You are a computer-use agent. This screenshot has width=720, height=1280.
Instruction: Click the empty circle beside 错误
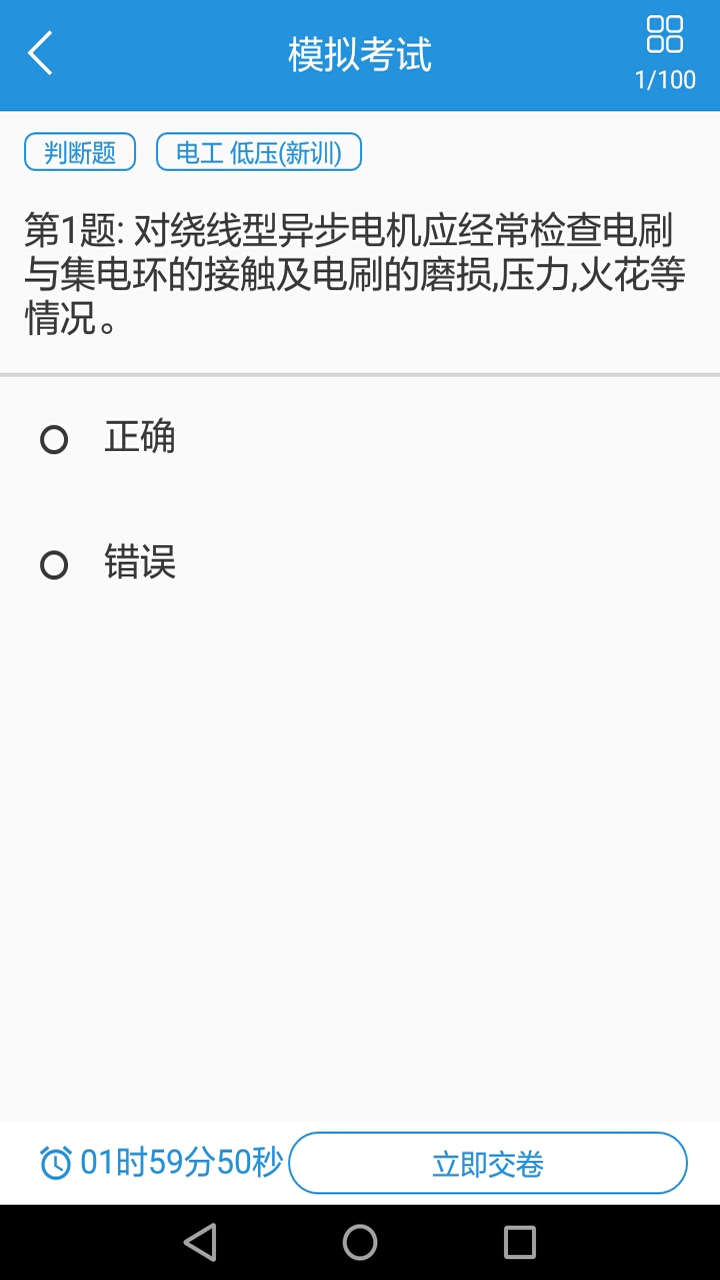pyautogui.click(x=53, y=564)
